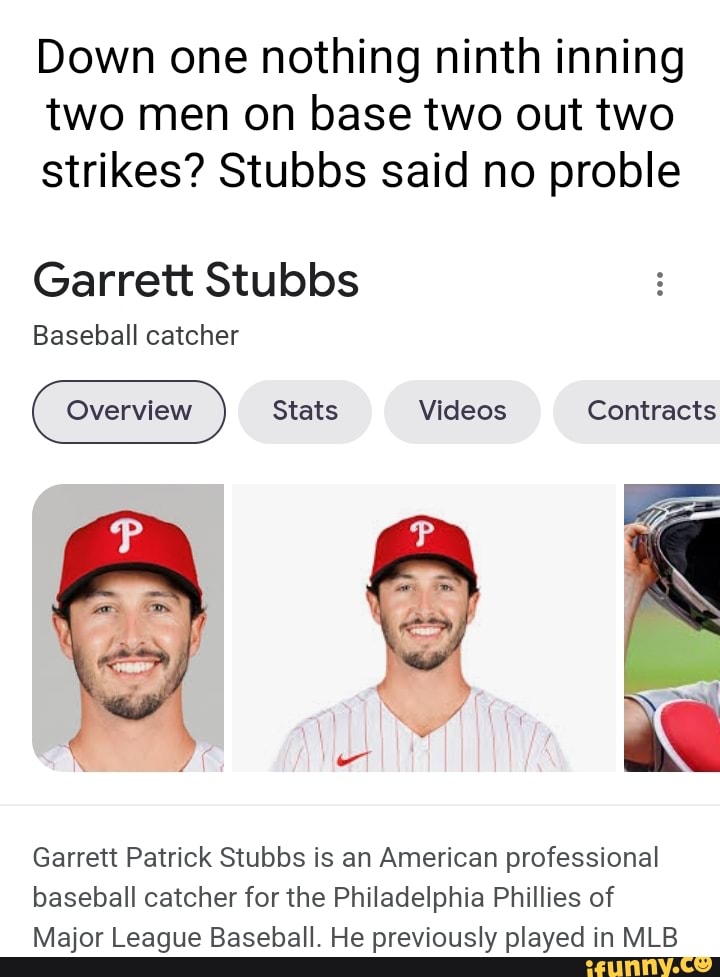This screenshot has width=720, height=977.
Task: Open the first Garrett Stubbs headshot photo
Action: (128, 628)
